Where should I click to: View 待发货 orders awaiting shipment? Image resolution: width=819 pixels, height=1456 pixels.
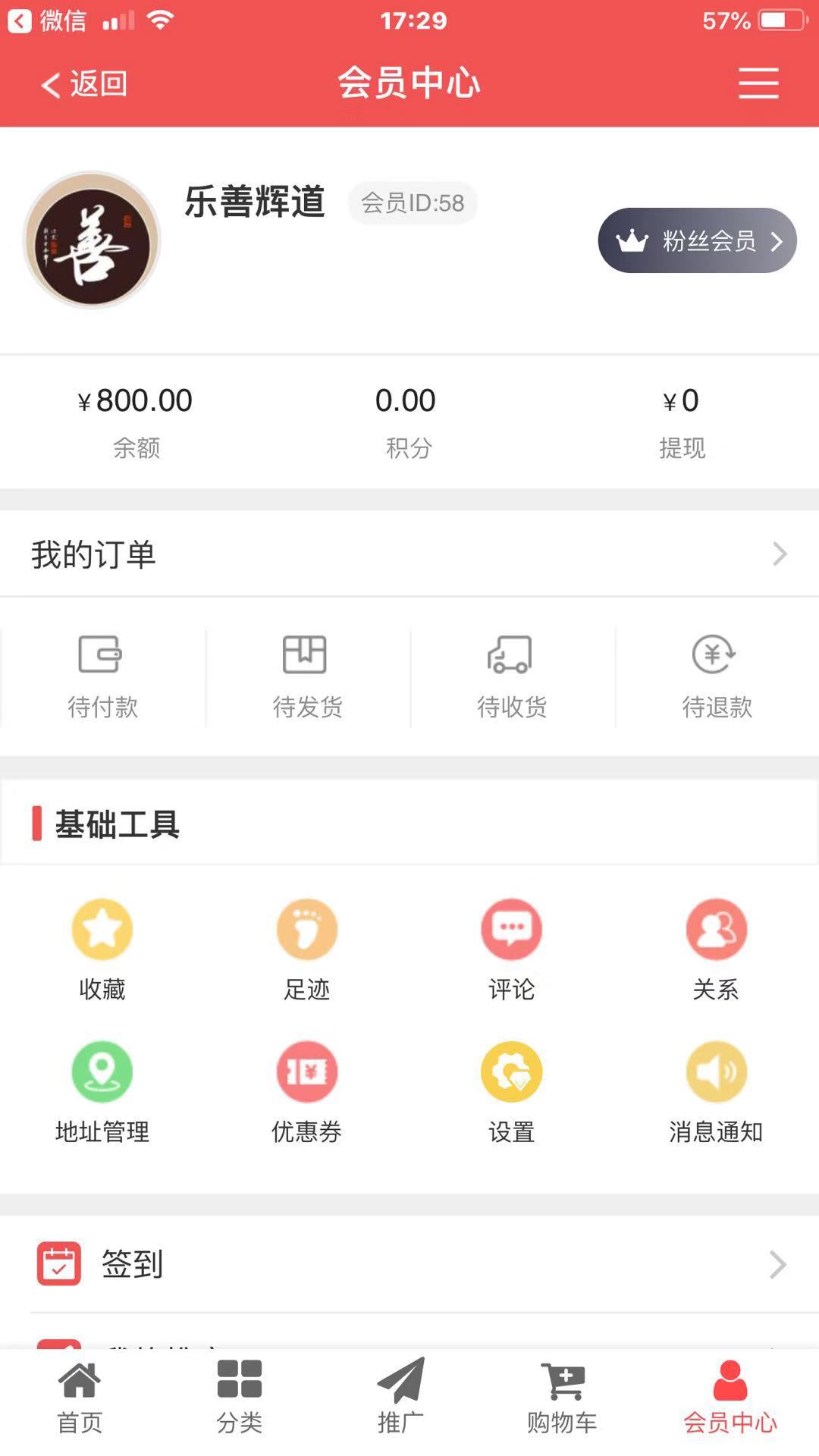[x=307, y=676]
